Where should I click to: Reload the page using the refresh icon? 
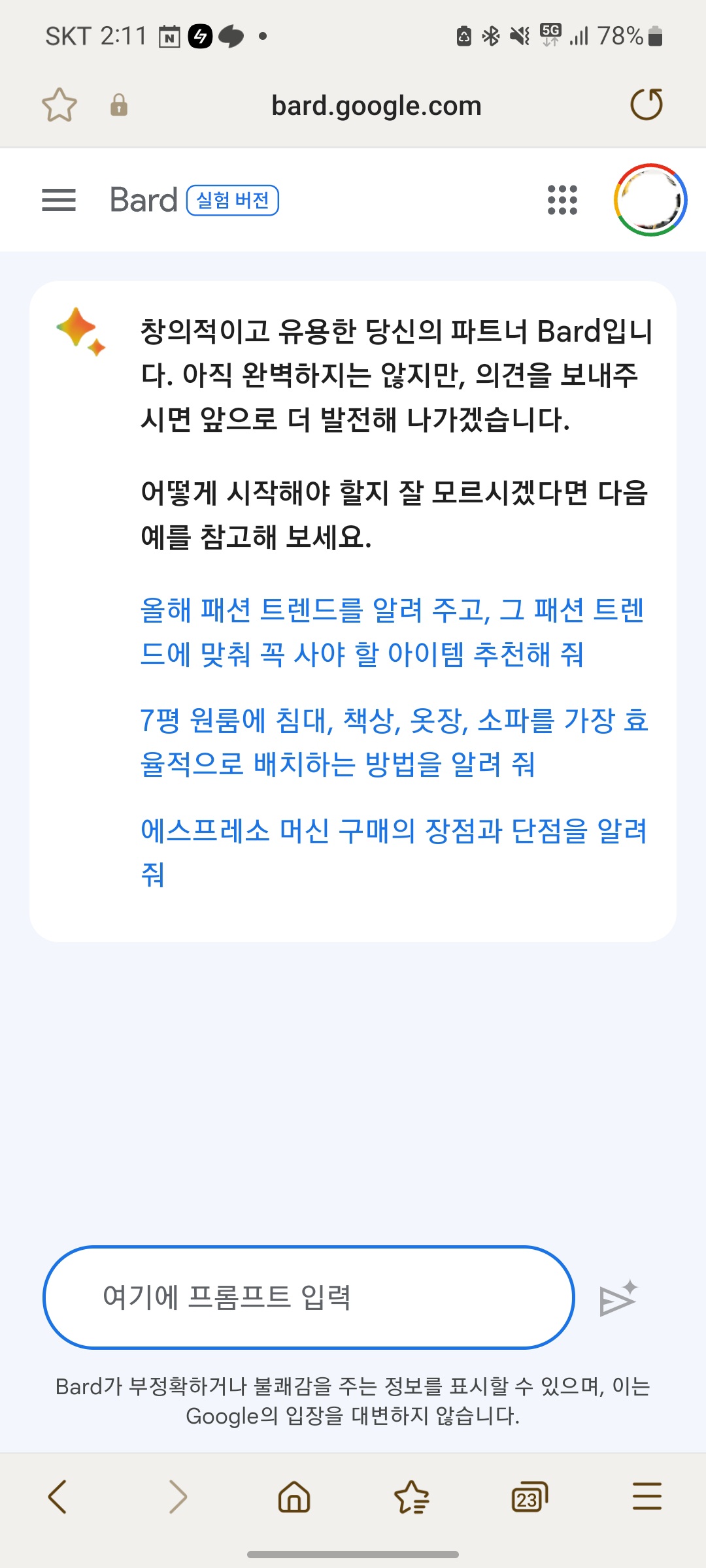pyautogui.click(x=646, y=105)
